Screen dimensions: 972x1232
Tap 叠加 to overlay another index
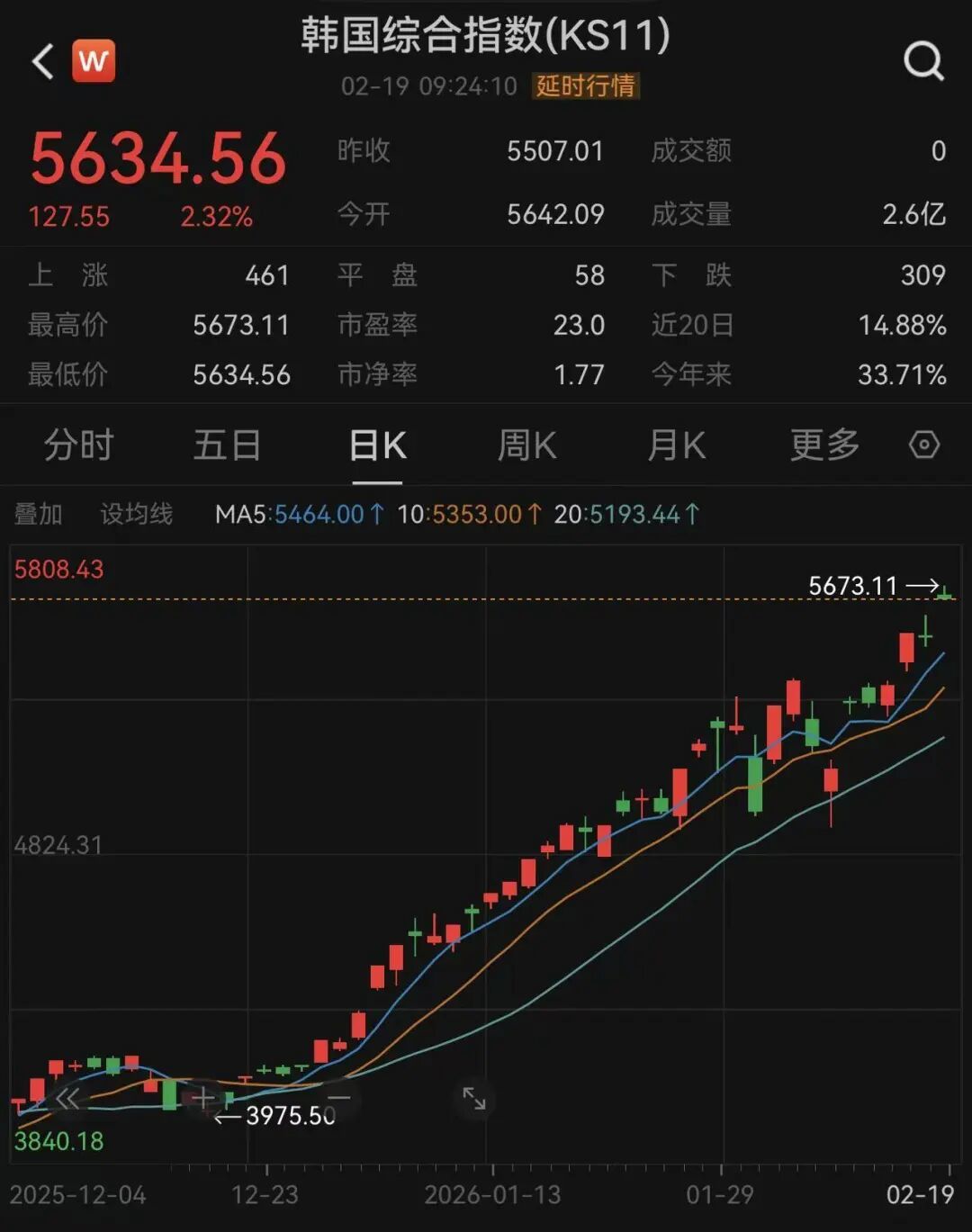tap(39, 514)
